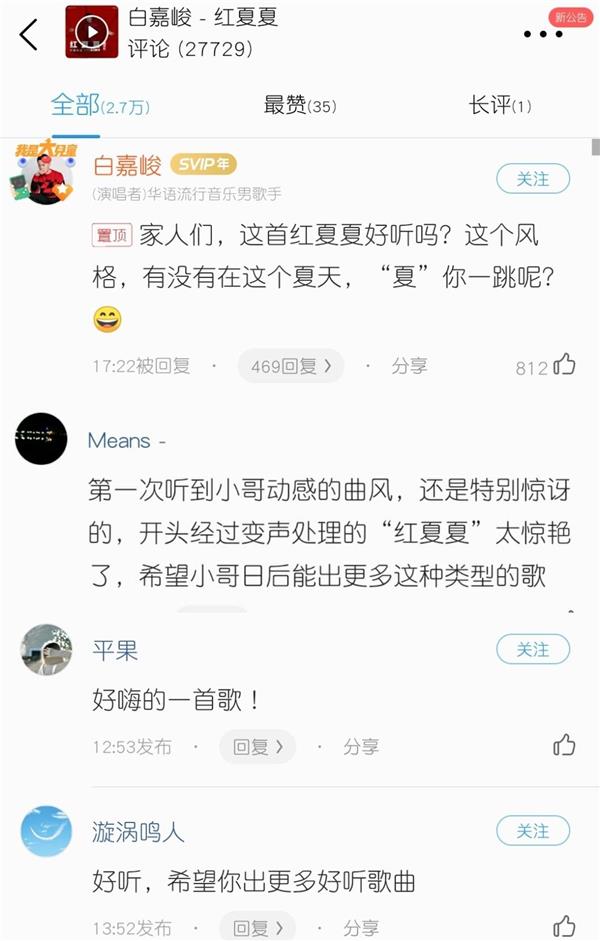
Task: Follow user 平果
Action: pos(533,650)
